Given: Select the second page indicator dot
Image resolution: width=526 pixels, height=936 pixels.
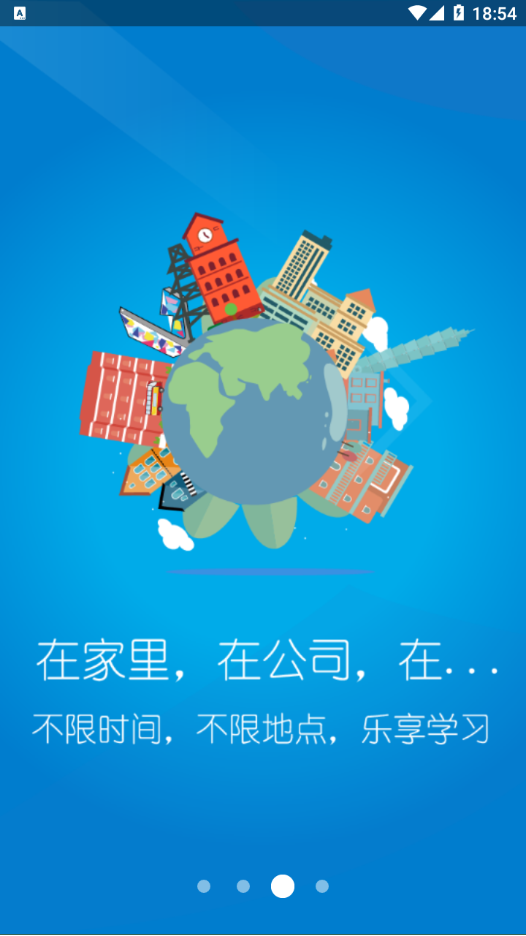Looking at the screenshot, I should pyautogui.click(x=243, y=886).
